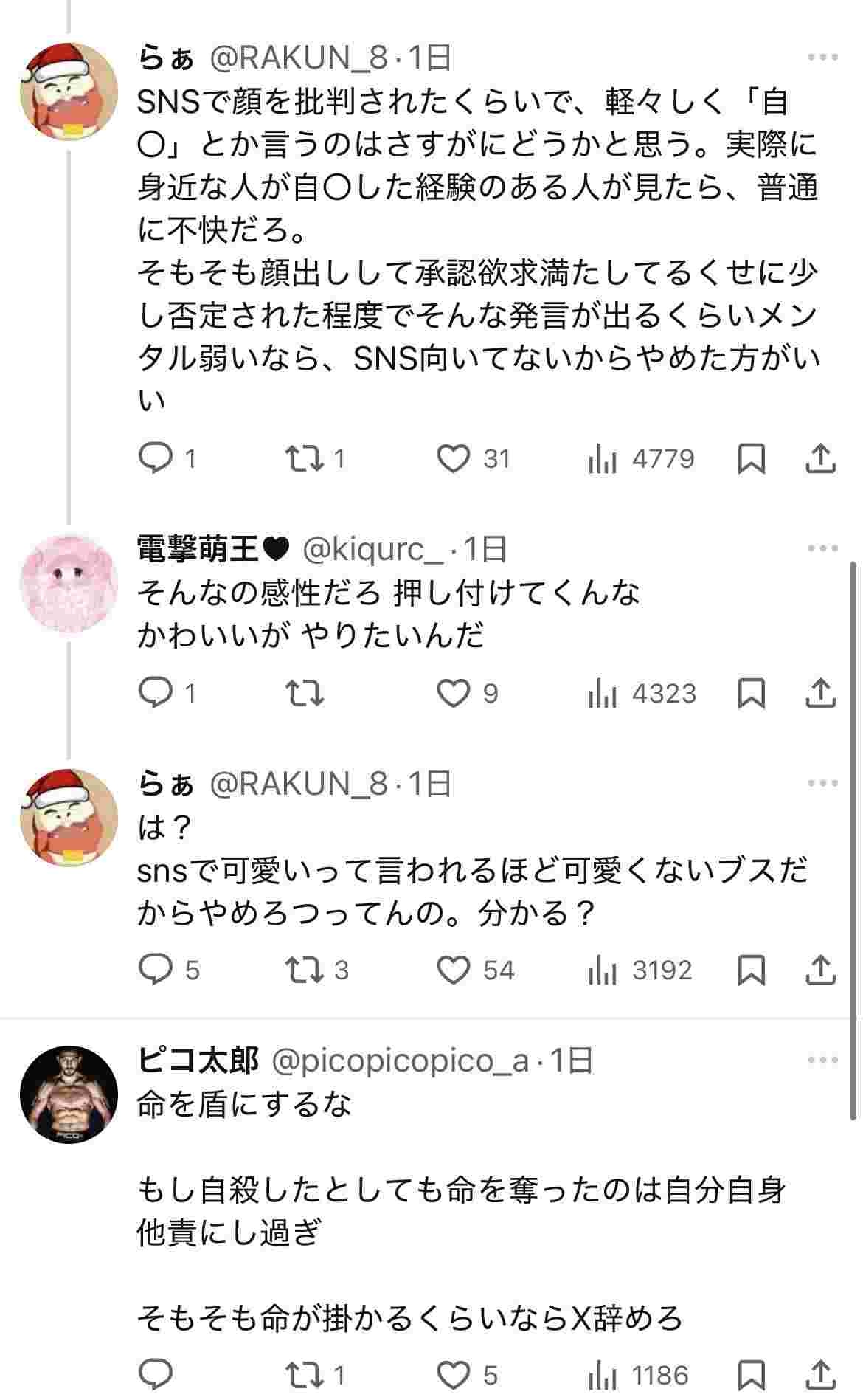Image resolution: width=863 pixels, height=1400 pixels.
Task: Share the post with 4779 views
Action: pos(820,458)
